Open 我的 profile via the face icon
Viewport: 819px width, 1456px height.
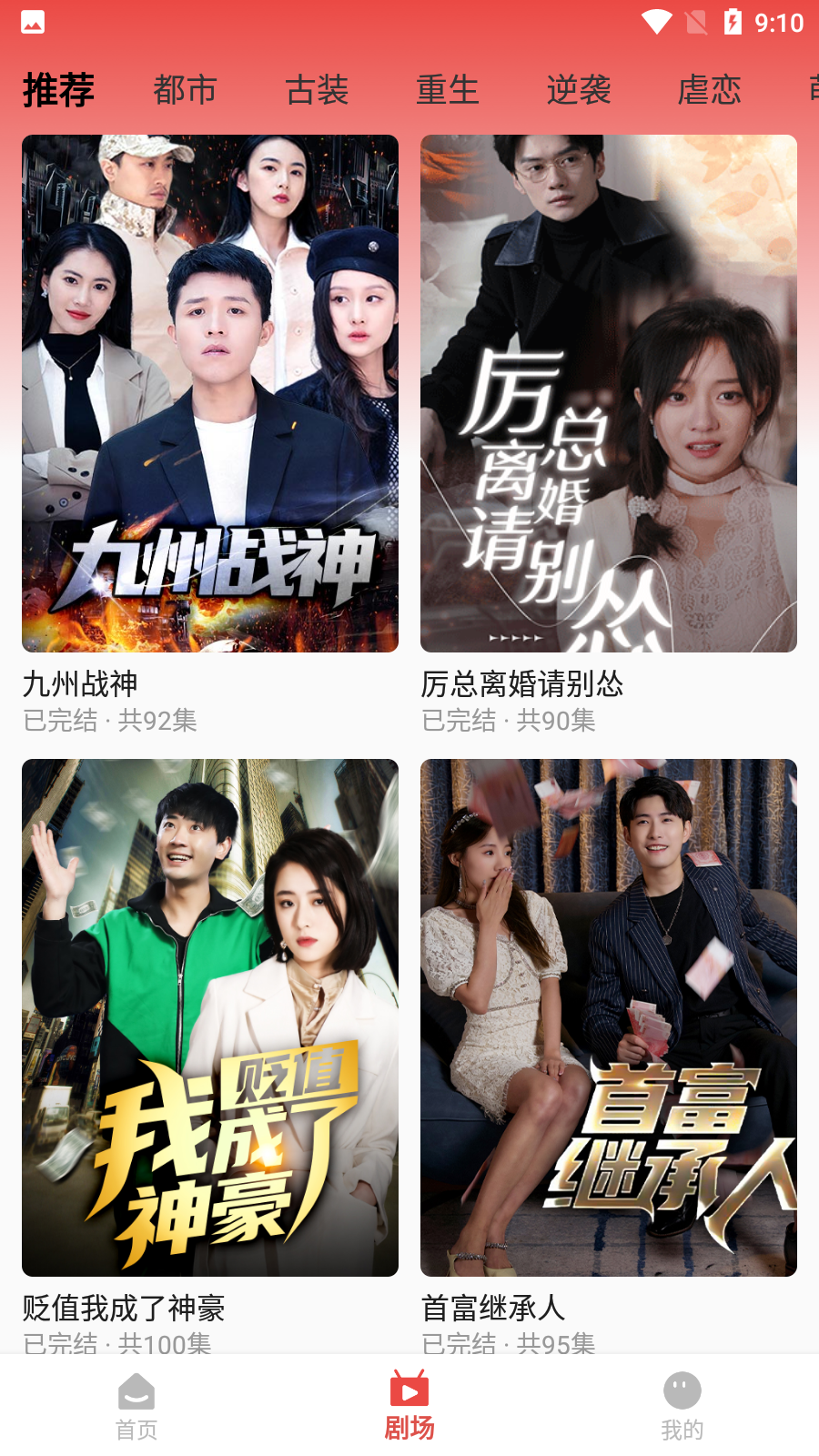click(x=682, y=1390)
